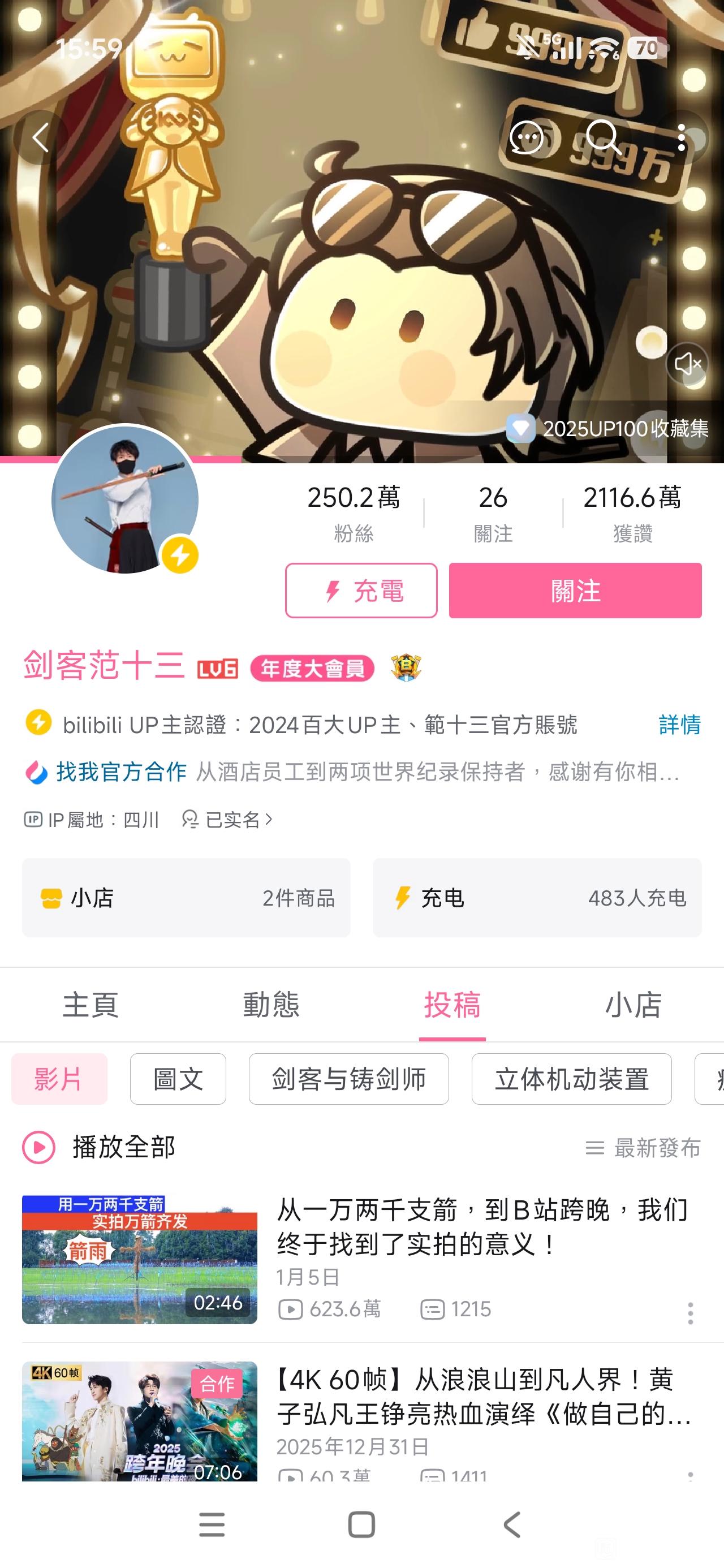Open the three-dot overflow menu

coord(682,137)
